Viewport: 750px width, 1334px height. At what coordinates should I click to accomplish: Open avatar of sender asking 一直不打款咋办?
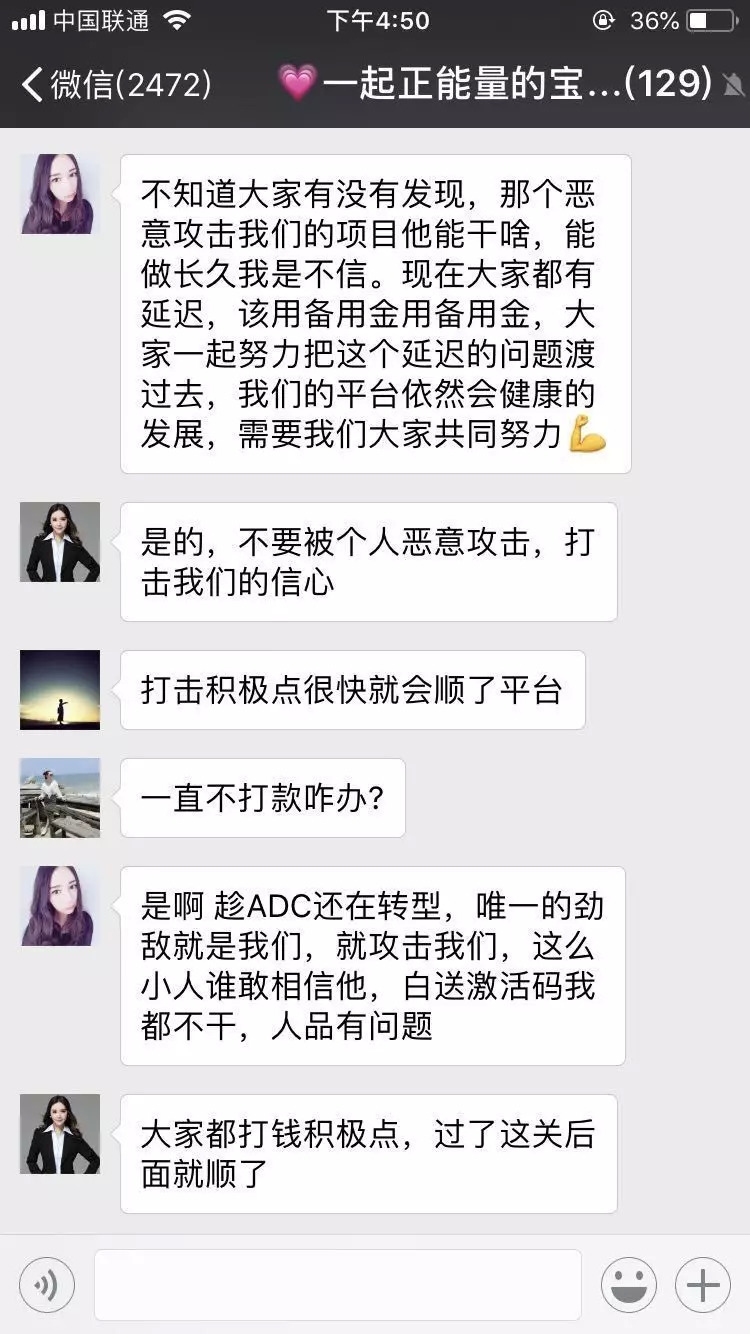click(60, 798)
